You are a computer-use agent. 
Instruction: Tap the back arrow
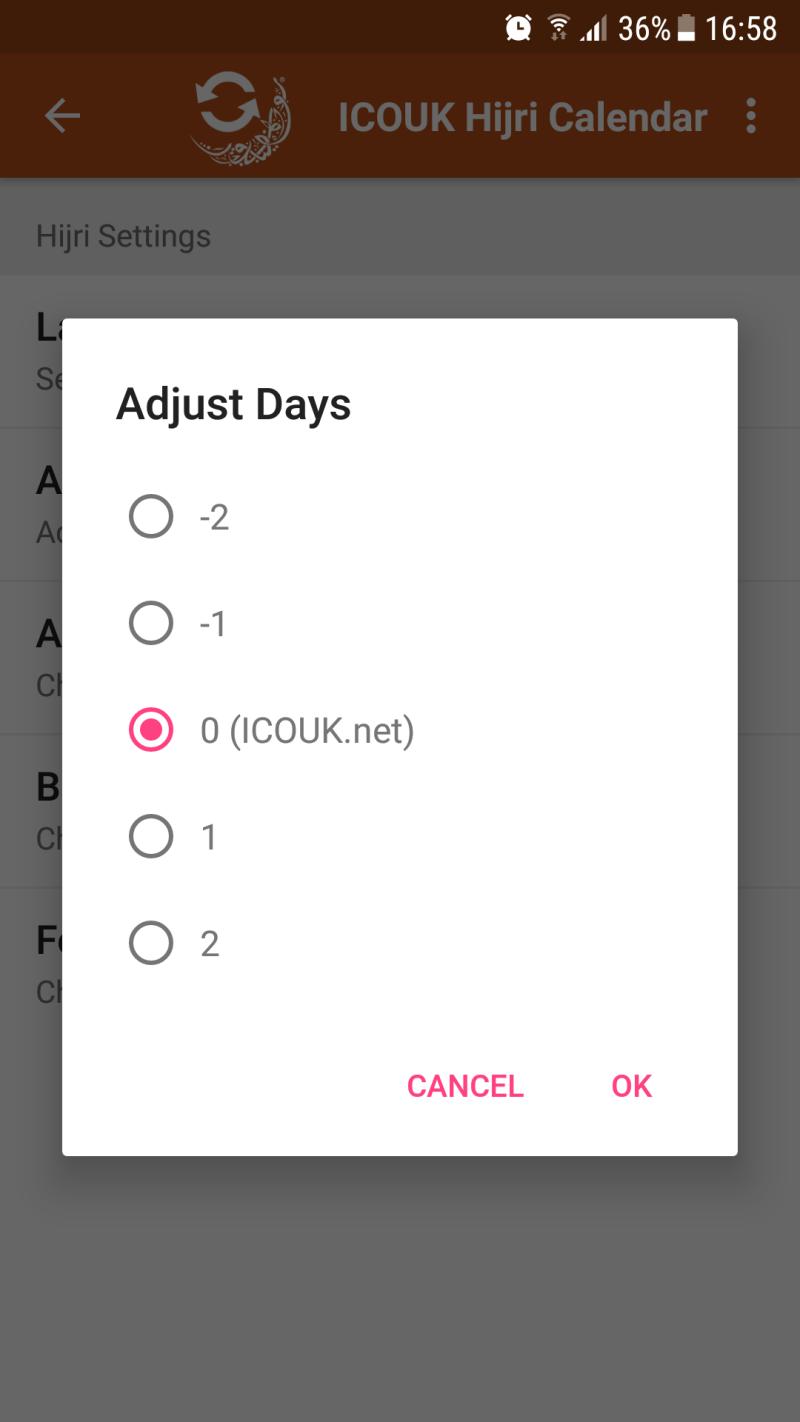(x=62, y=116)
